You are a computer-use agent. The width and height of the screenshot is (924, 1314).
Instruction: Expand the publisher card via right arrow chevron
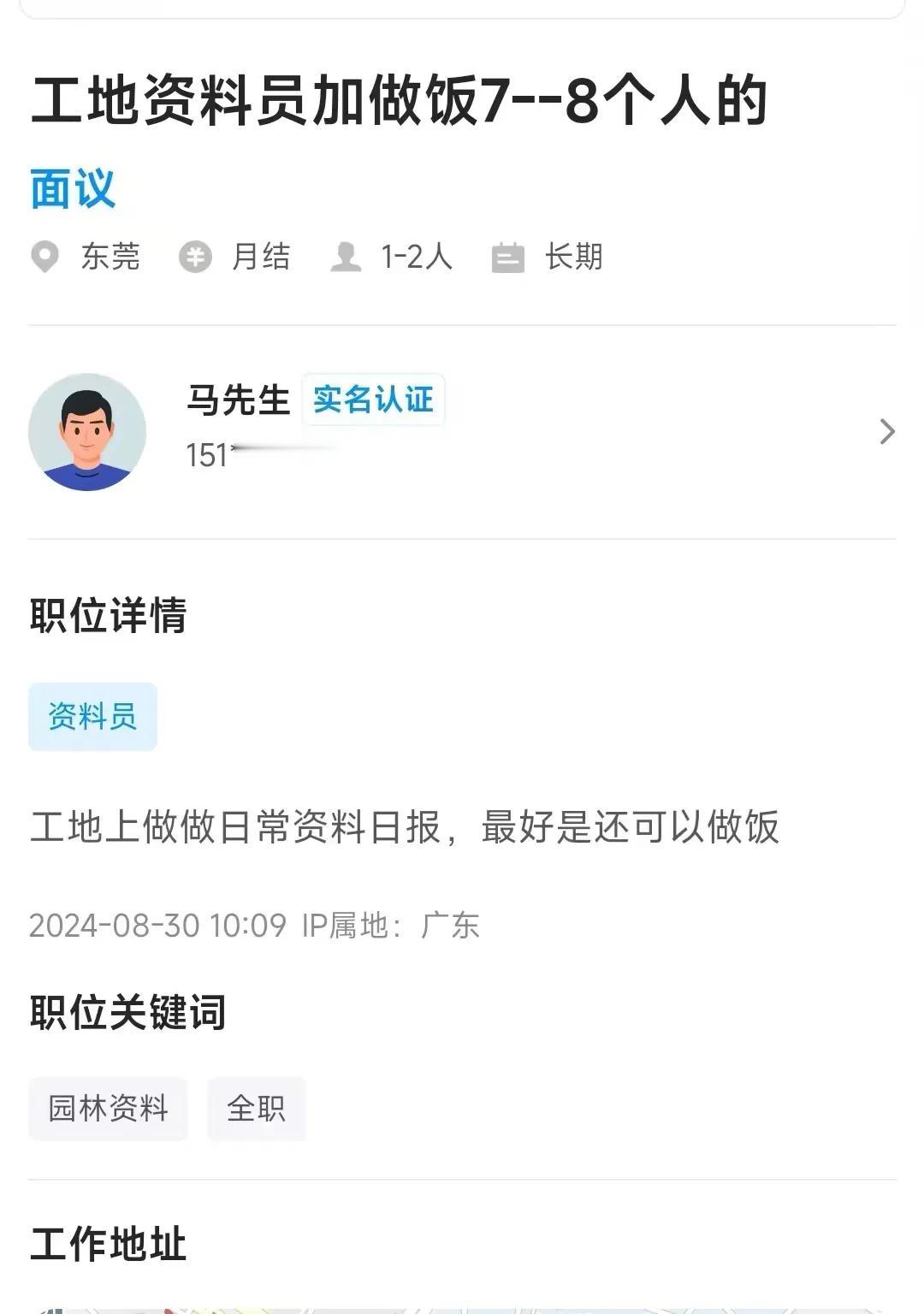click(886, 430)
